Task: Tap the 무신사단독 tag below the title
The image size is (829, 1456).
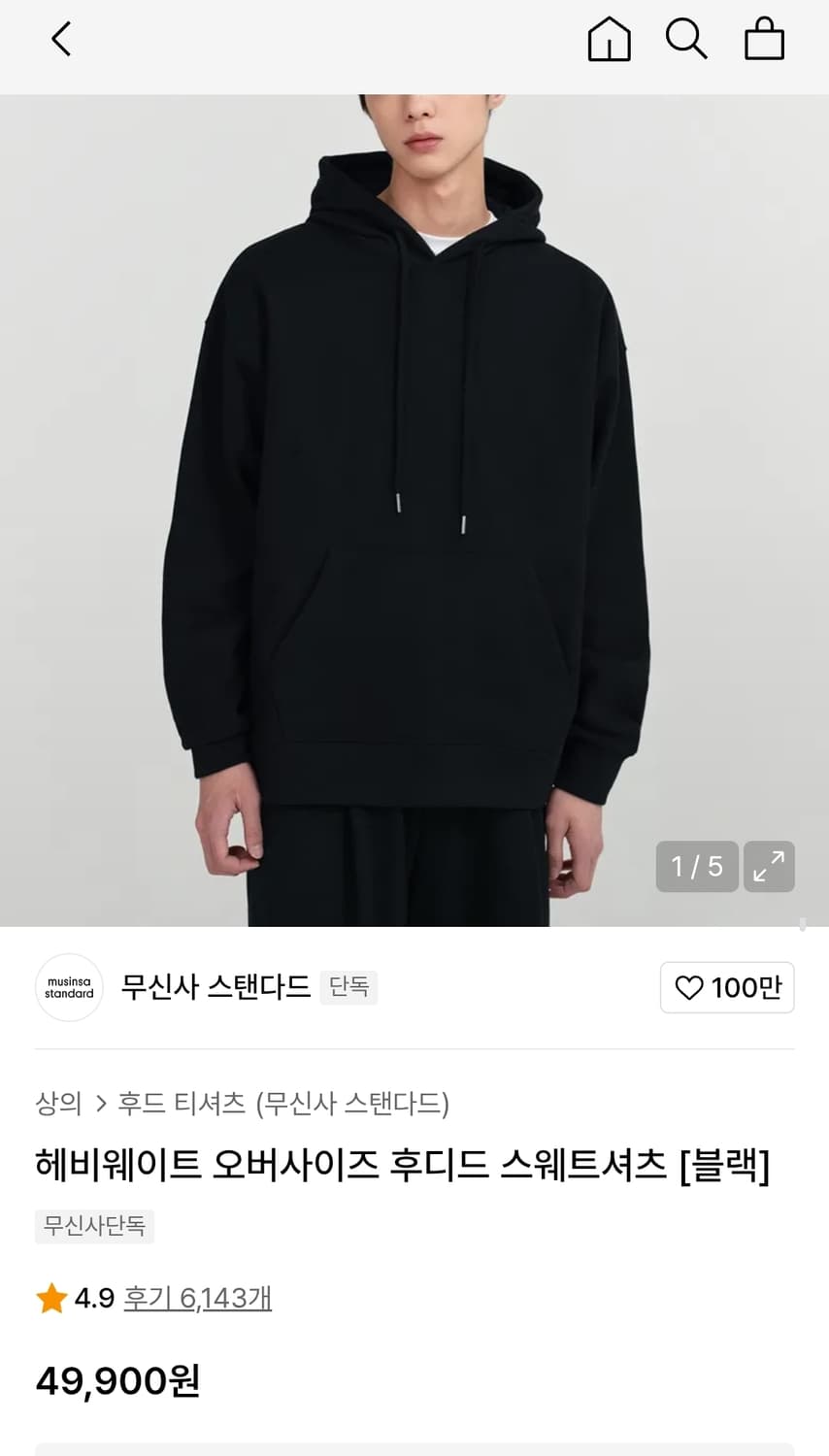Action: tap(94, 1226)
